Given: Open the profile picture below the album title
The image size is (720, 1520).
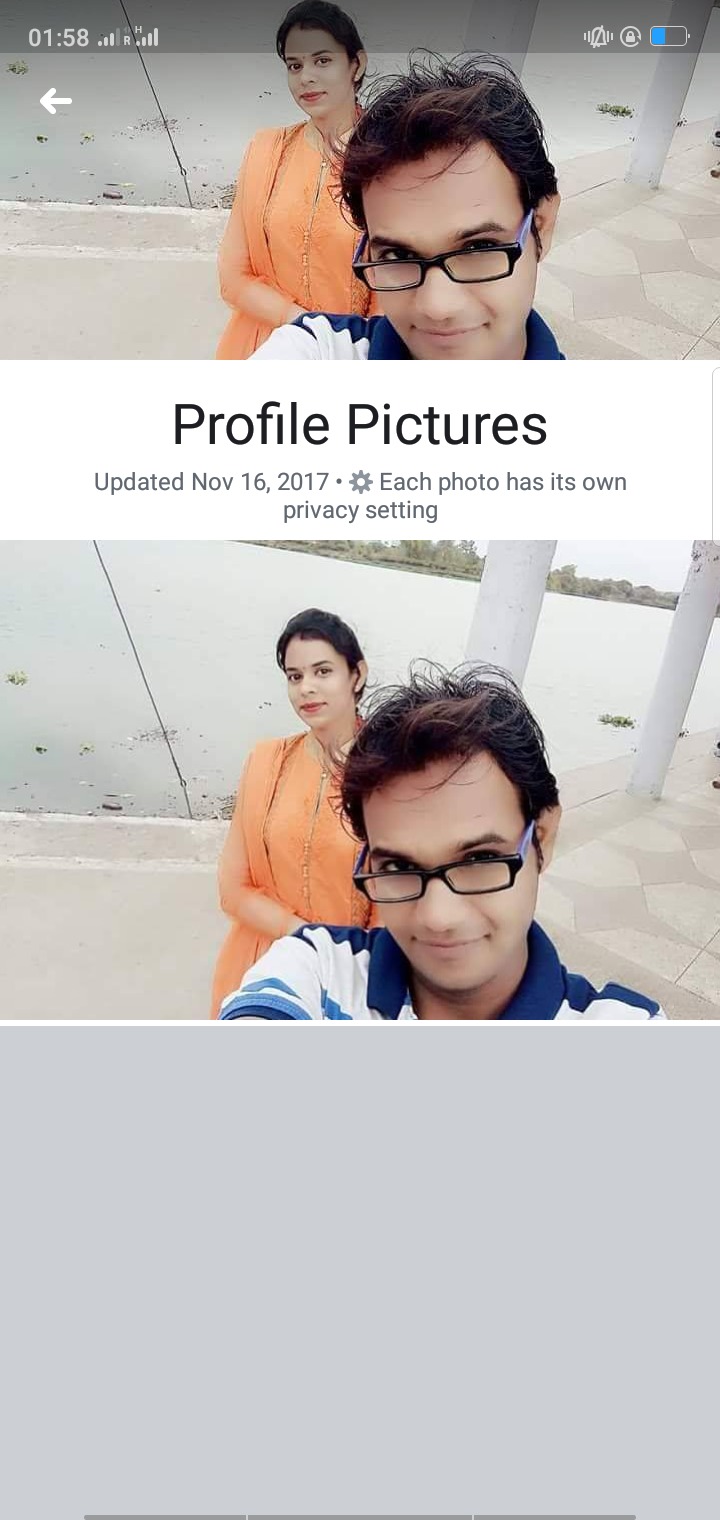Looking at the screenshot, I should pyautogui.click(x=360, y=780).
